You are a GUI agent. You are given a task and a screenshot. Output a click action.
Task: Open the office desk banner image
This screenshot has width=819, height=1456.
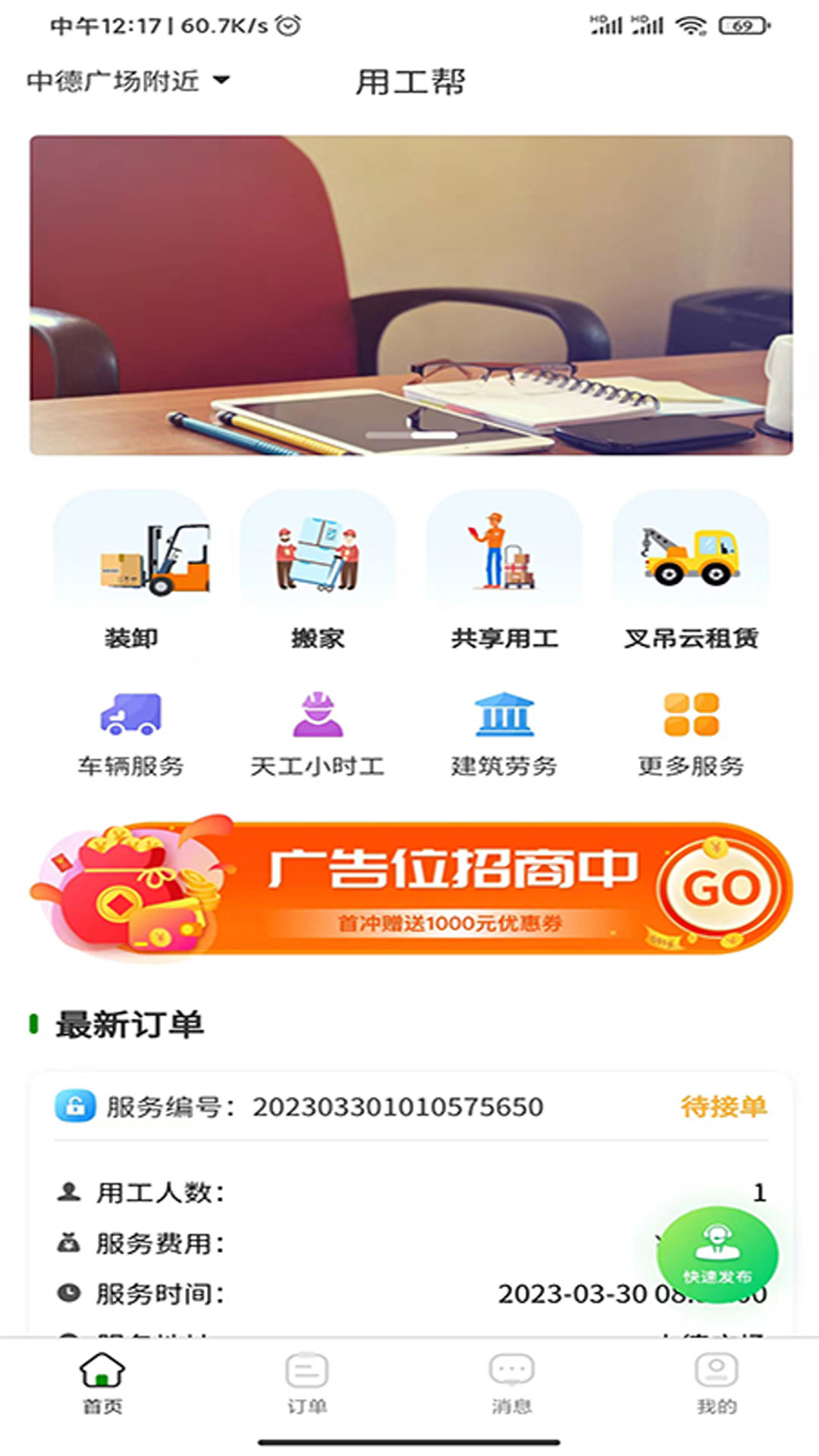pyautogui.click(x=411, y=296)
